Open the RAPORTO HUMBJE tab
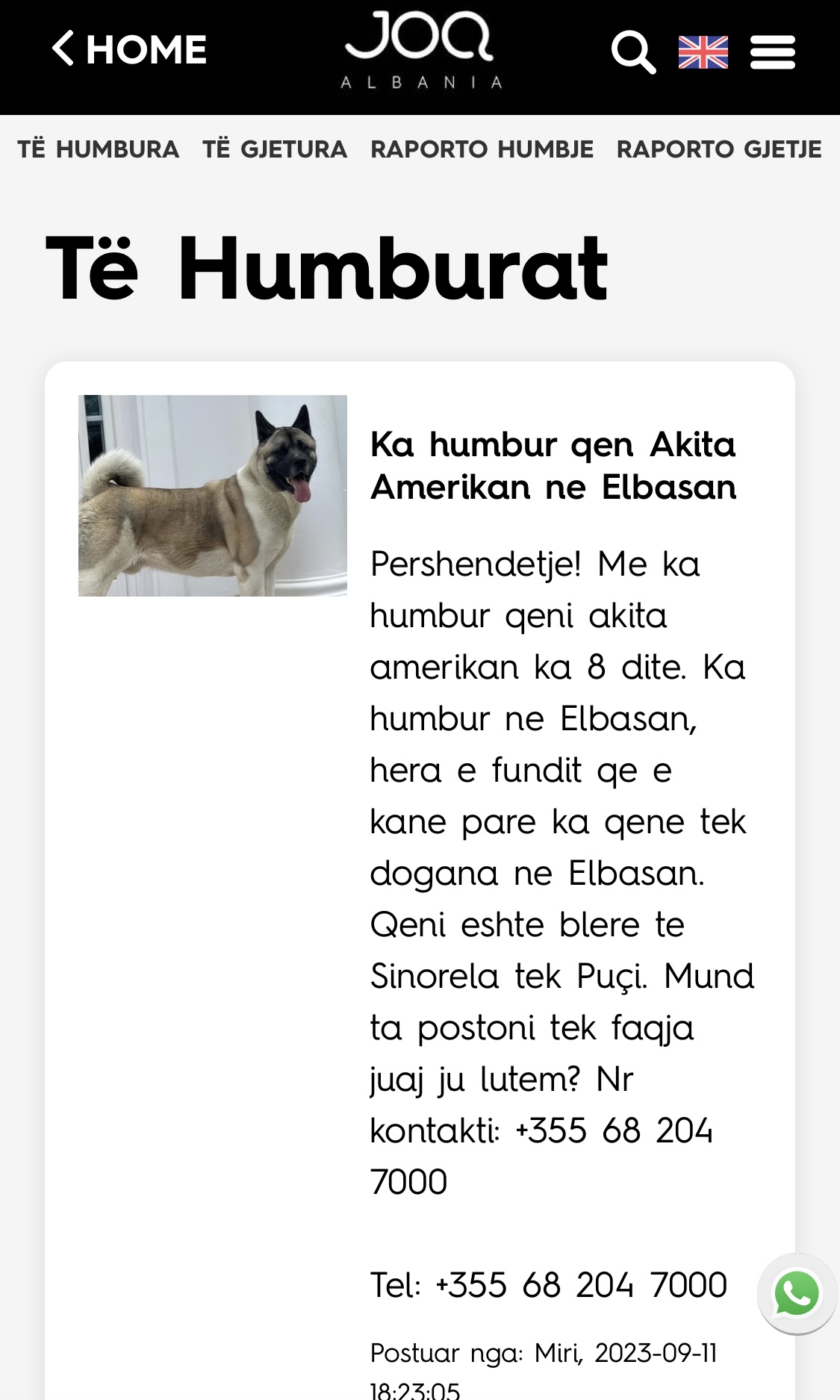Viewport: 840px width, 1400px height. [482, 149]
